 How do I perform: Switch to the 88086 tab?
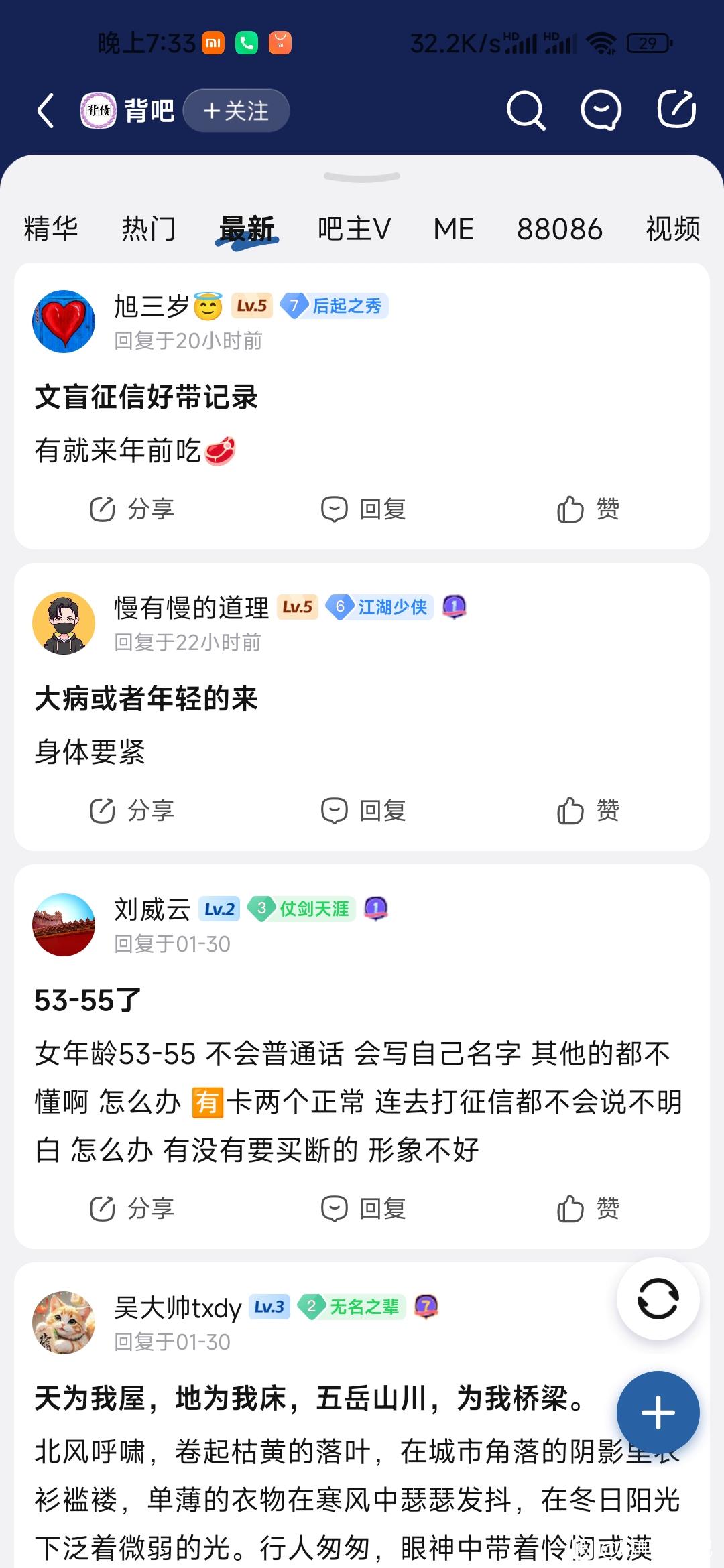[x=559, y=229]
